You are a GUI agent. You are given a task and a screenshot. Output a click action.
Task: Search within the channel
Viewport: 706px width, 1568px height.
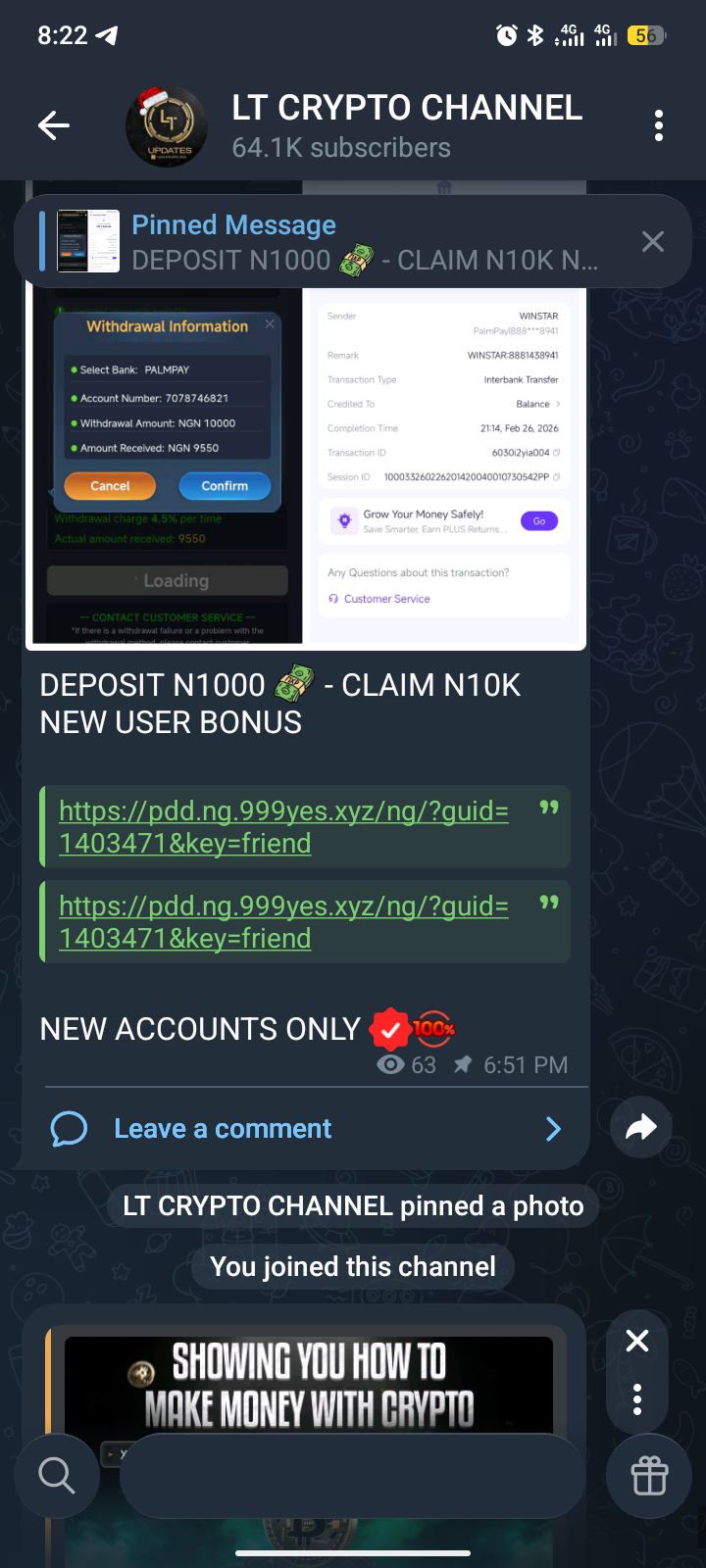pos(57,1475)
